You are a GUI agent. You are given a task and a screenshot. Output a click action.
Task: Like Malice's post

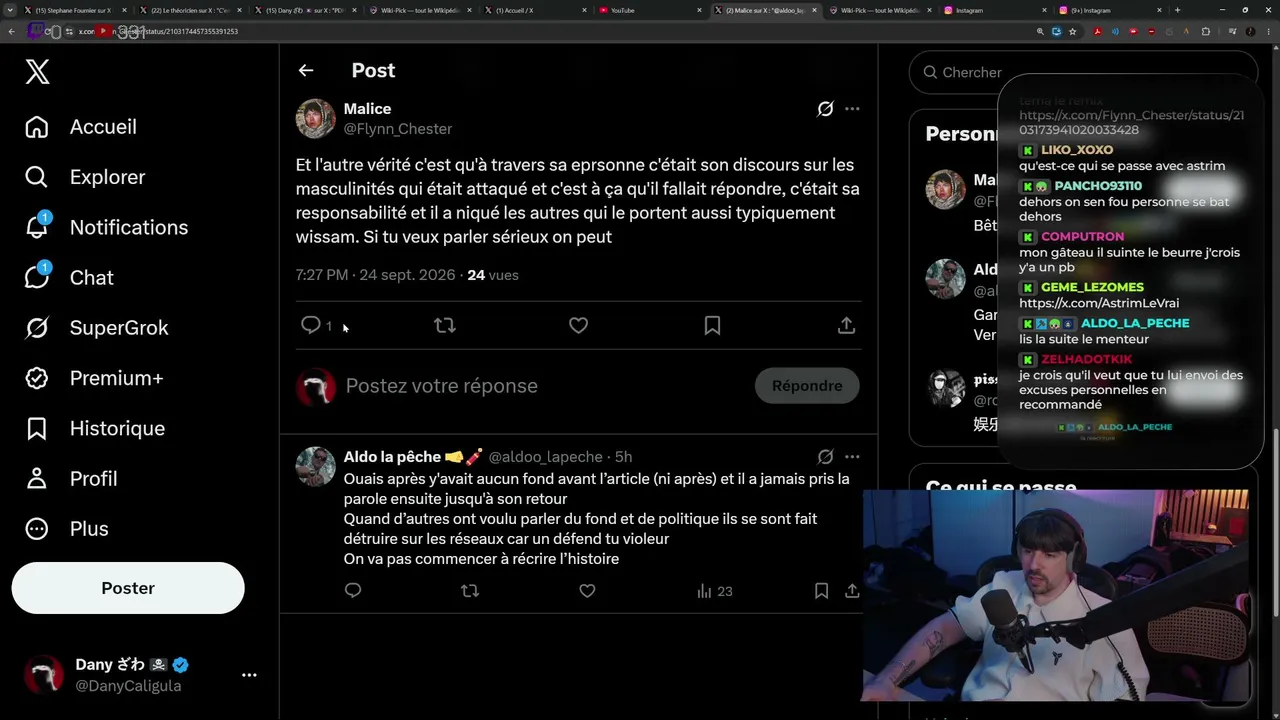click(x=578, y=325)
